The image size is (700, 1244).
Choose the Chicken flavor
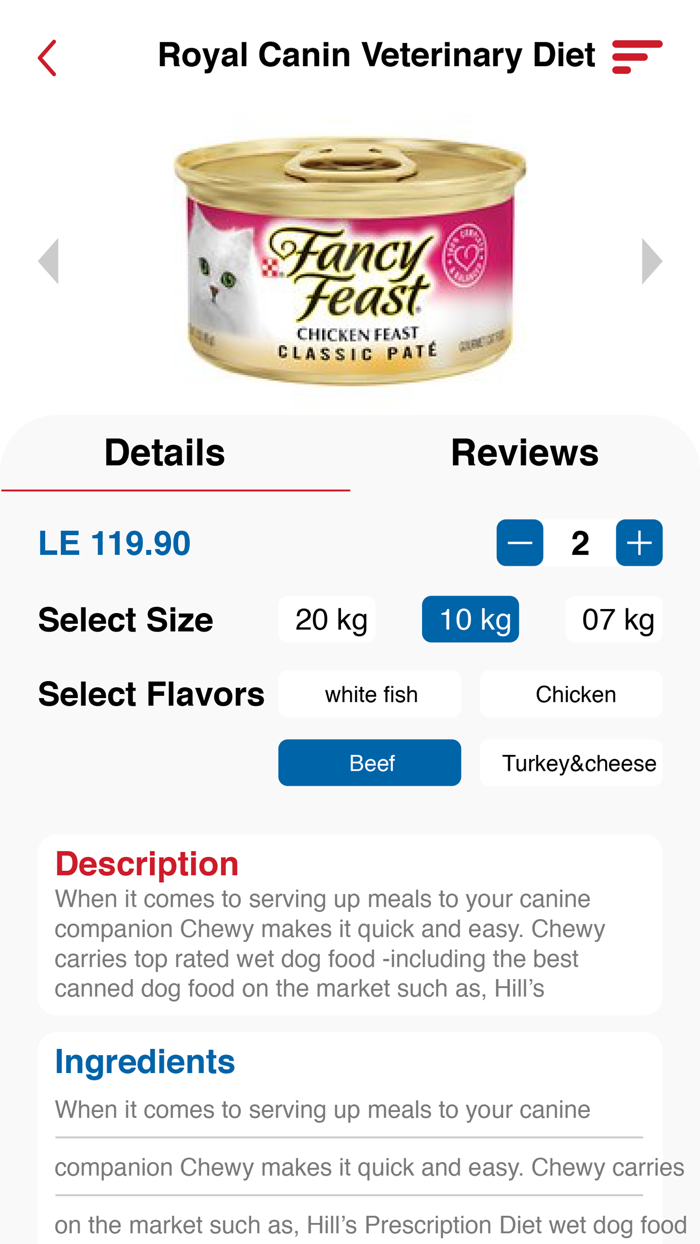click(571, 695)
